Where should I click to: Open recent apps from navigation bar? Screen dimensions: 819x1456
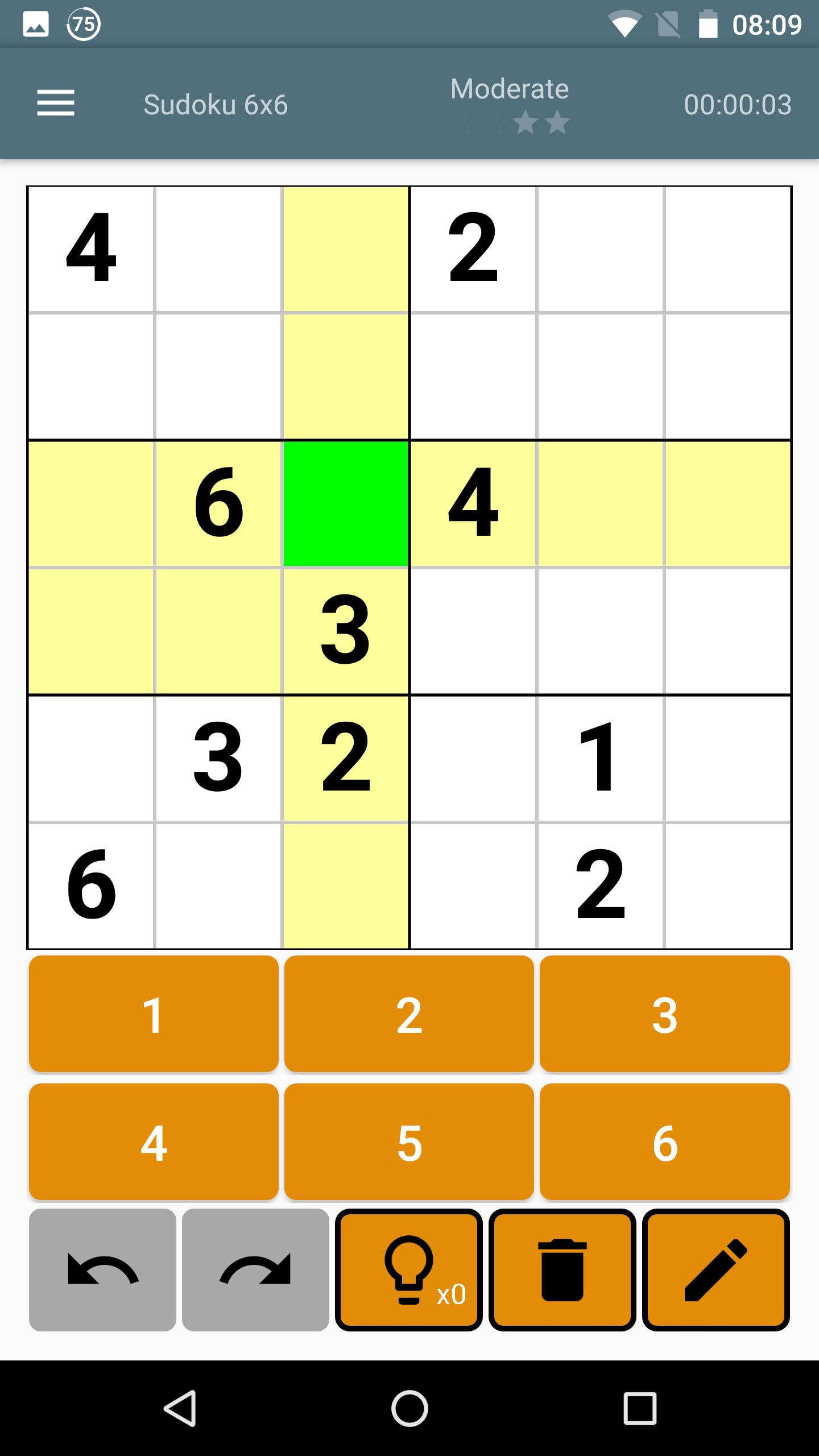640,1408
